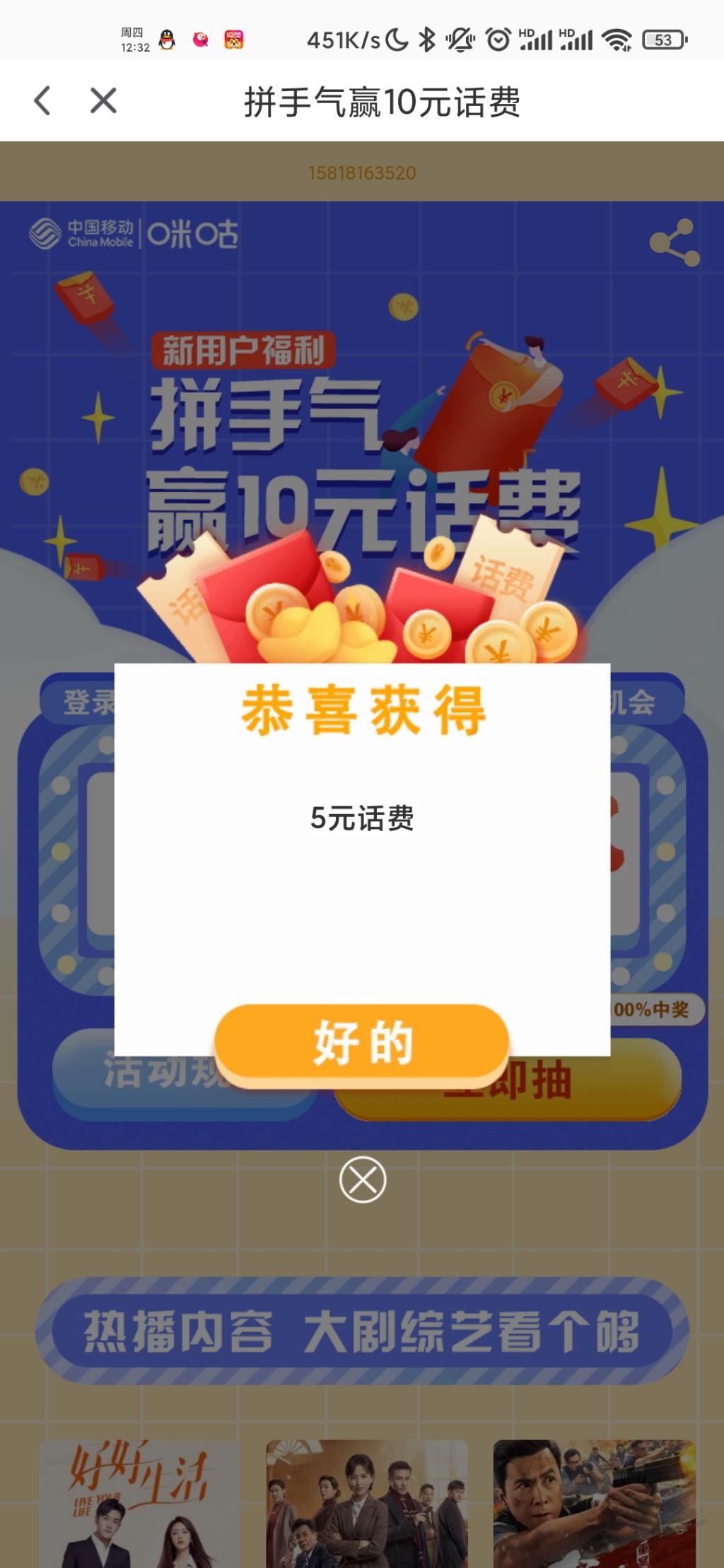Dismiss the popup with the circled X
The image size is (724, 1568).
coord(362,1179)
